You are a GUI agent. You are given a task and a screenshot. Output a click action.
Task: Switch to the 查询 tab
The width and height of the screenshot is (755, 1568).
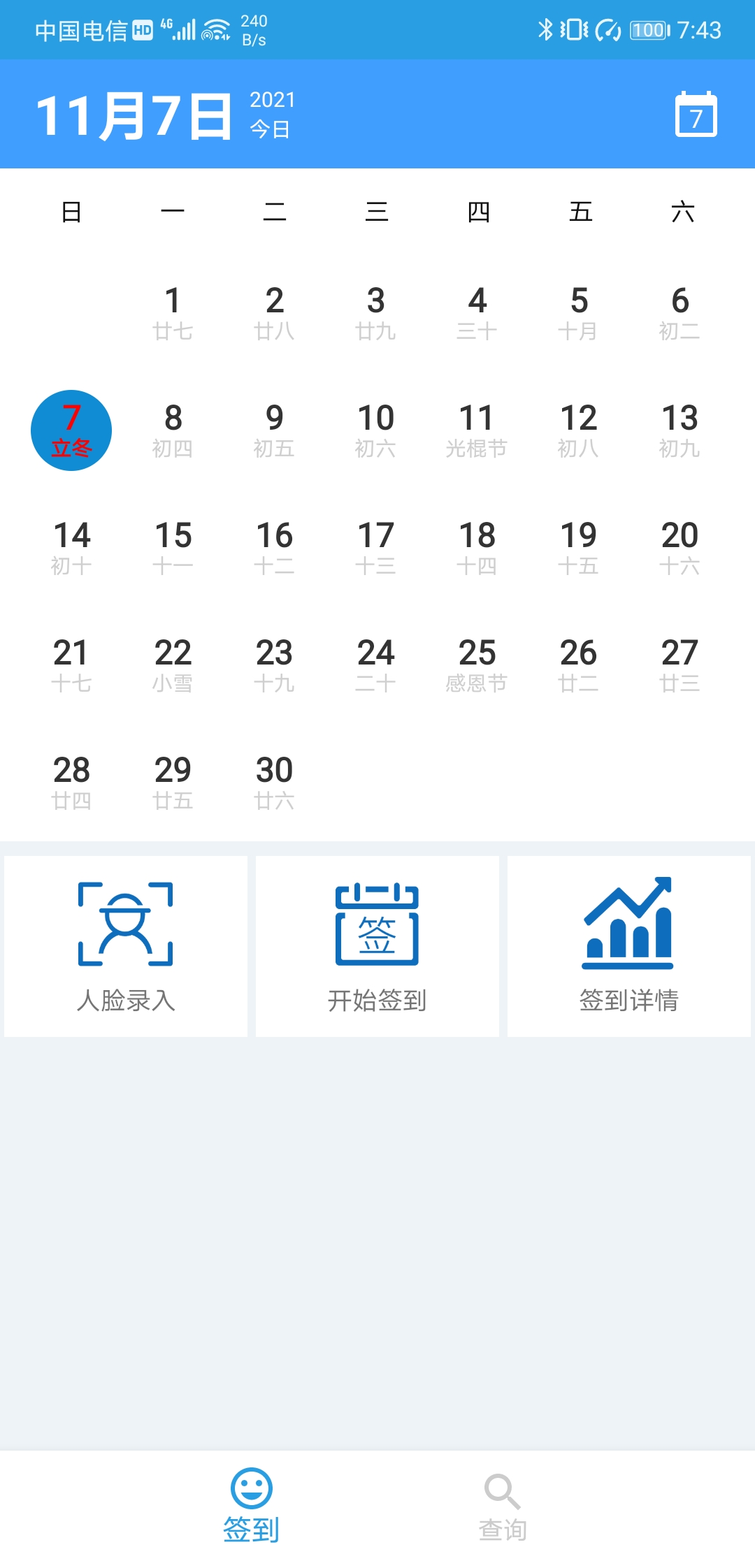pyautogui.click(x=503, y=1507)
